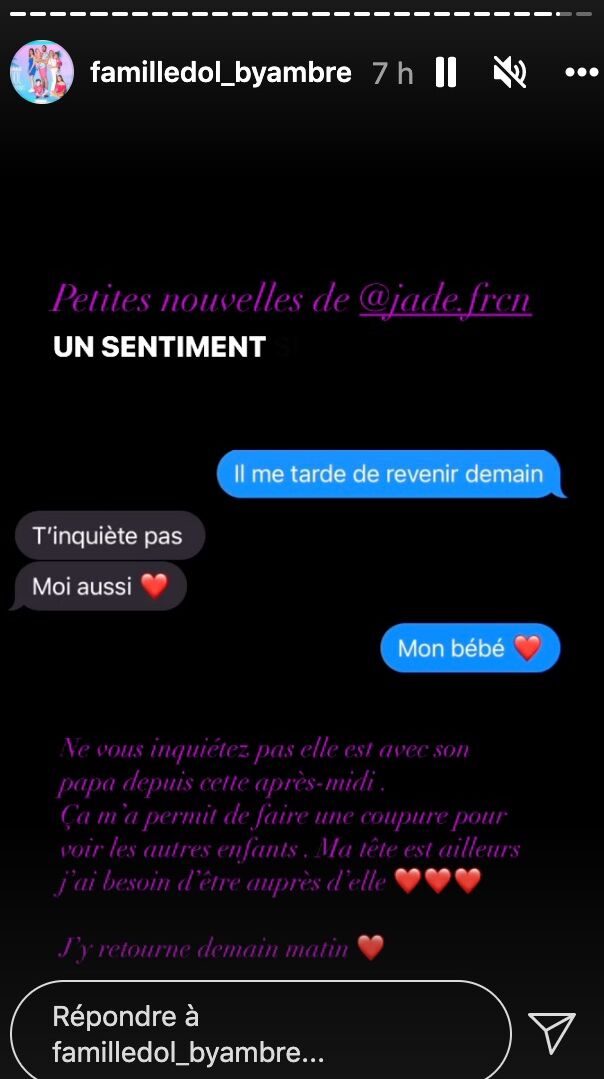Screen dimensions: 604x1079
Task: Open the familledol_byambre profile picture
Action: point(42,72)
